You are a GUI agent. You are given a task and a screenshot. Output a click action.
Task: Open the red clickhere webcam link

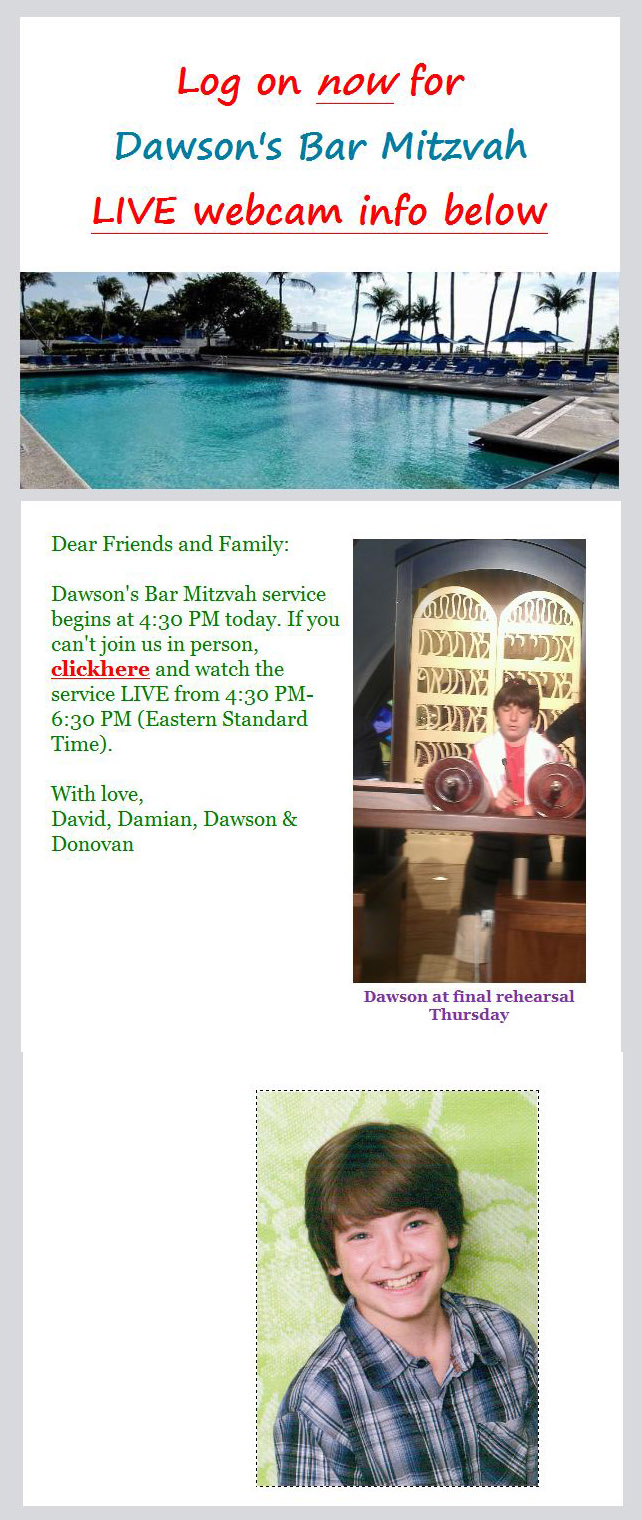tap(100, 669)
